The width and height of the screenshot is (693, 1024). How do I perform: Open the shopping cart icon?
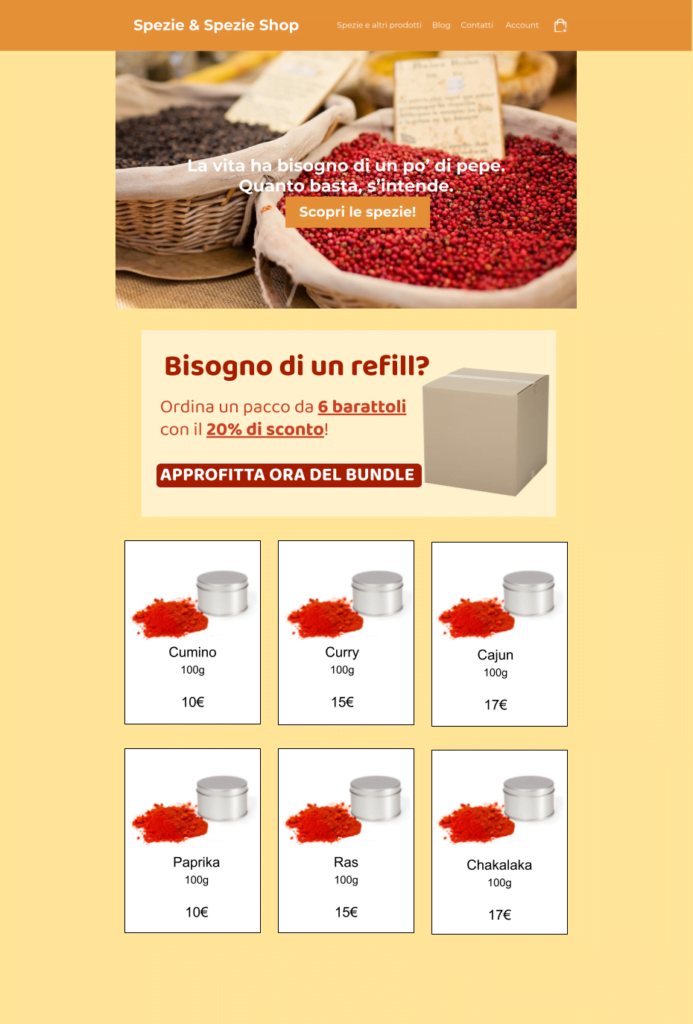coord(560,25)
